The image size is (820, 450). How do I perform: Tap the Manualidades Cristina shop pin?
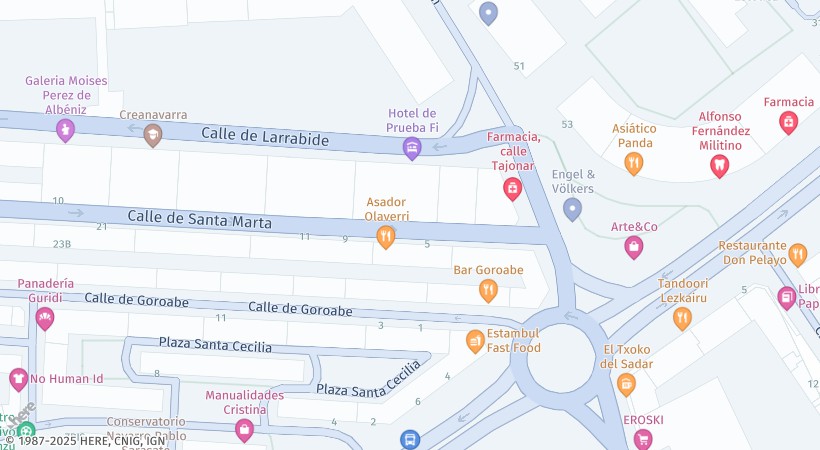243,430
